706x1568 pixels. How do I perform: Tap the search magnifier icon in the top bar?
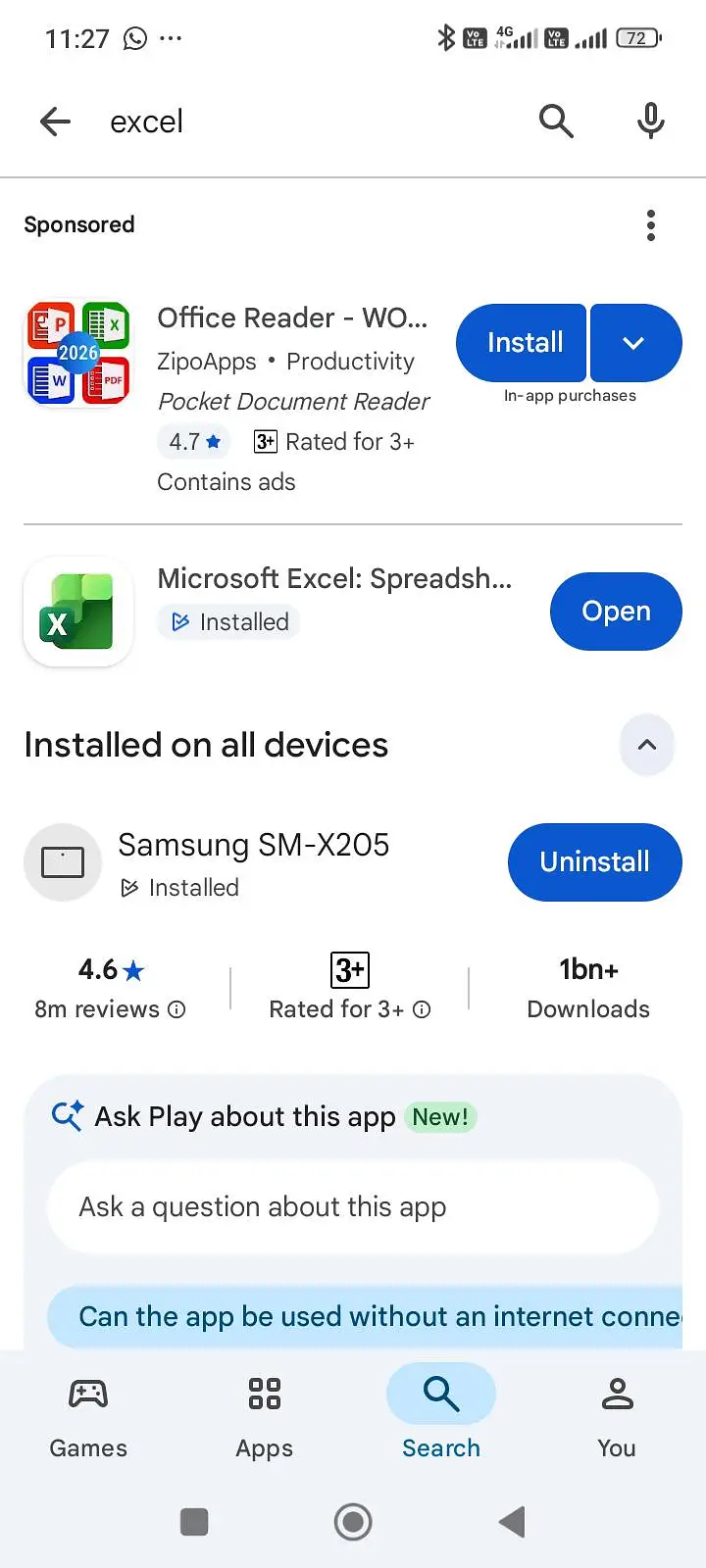tap(556, 122)
